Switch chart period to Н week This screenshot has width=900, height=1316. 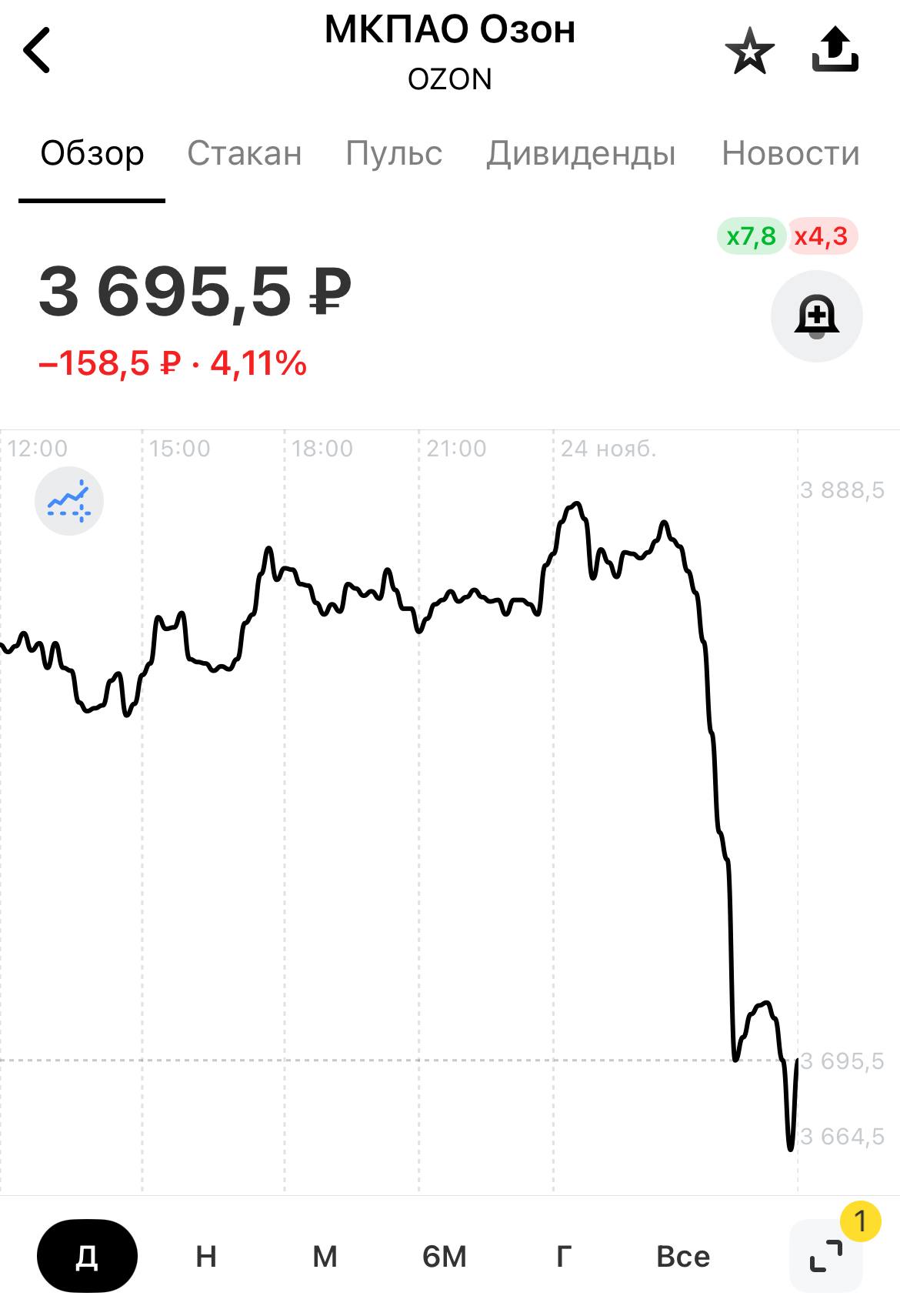206,1256
